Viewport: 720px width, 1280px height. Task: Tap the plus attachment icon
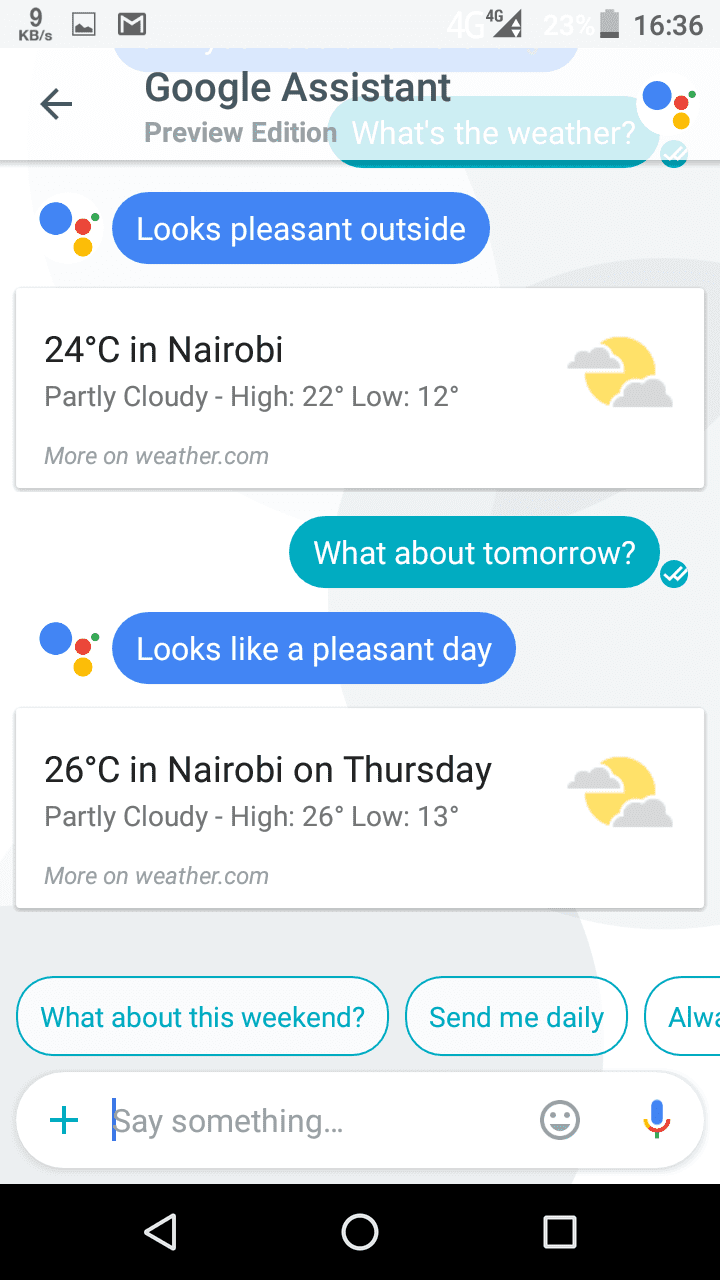[64, 1120]
